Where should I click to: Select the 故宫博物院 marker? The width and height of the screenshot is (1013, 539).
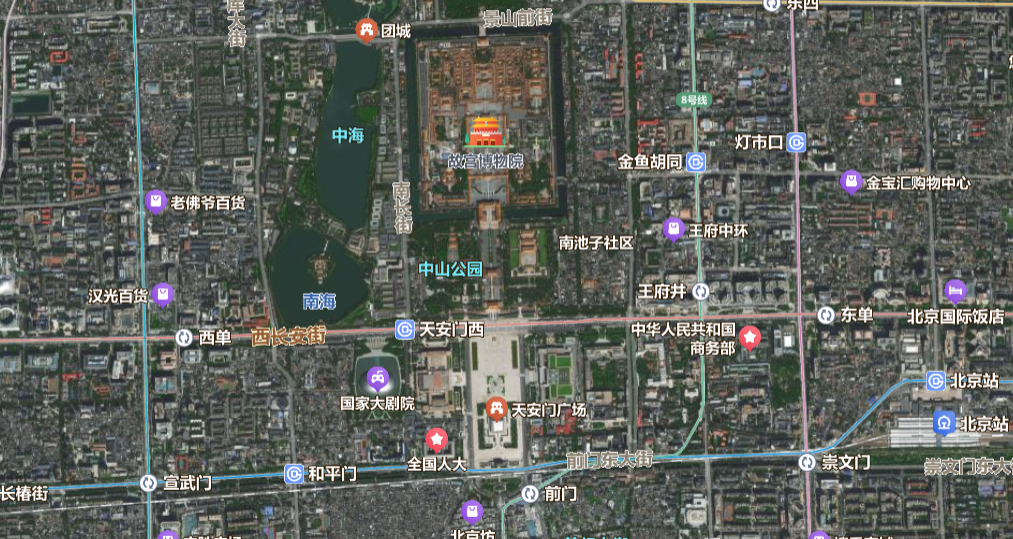tap(483, 131)
